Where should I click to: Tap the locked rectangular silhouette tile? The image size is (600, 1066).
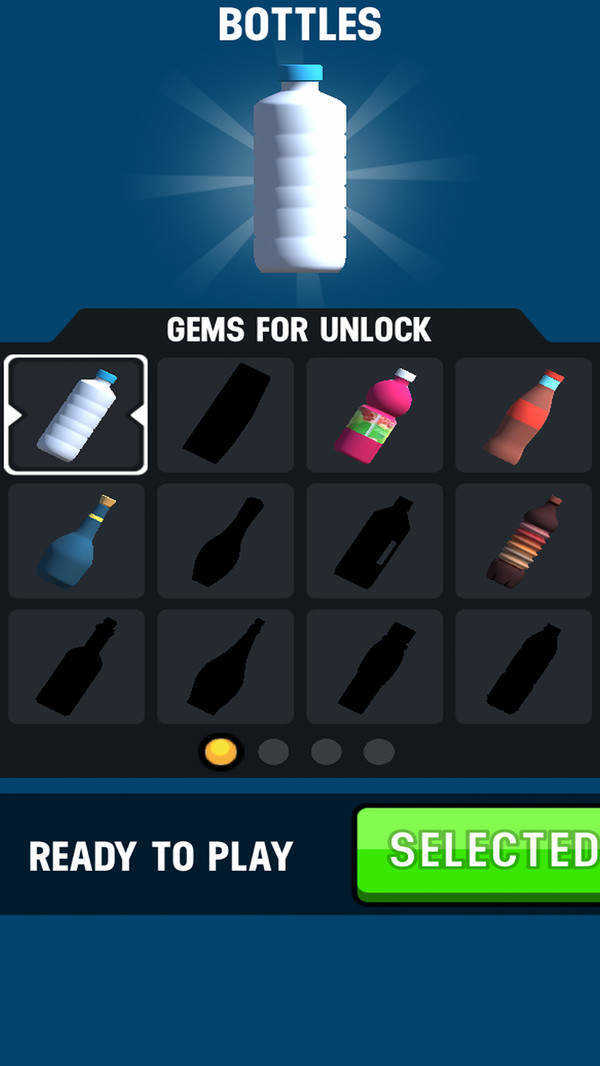click(225, 415)
